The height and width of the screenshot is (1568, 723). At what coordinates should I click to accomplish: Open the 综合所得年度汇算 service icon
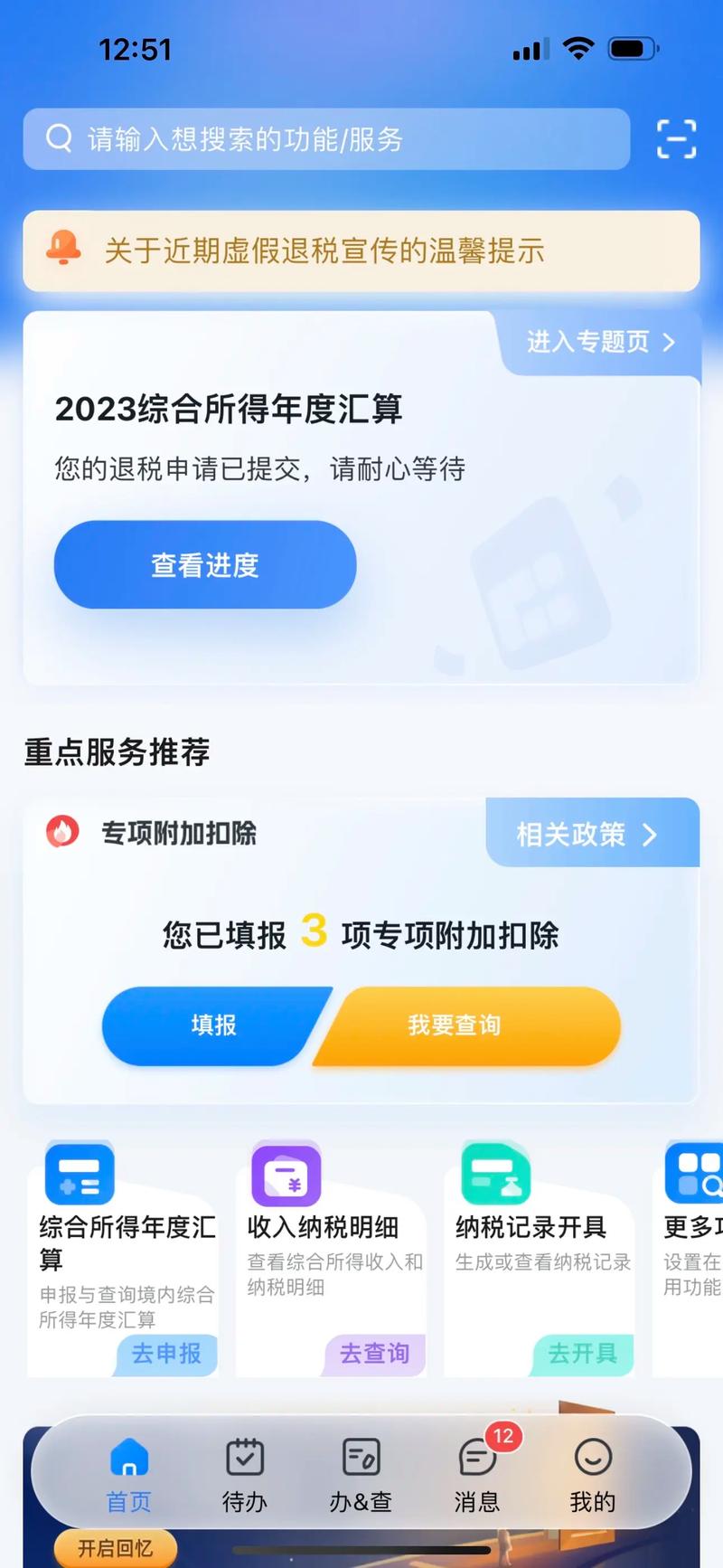(78, 1175)
